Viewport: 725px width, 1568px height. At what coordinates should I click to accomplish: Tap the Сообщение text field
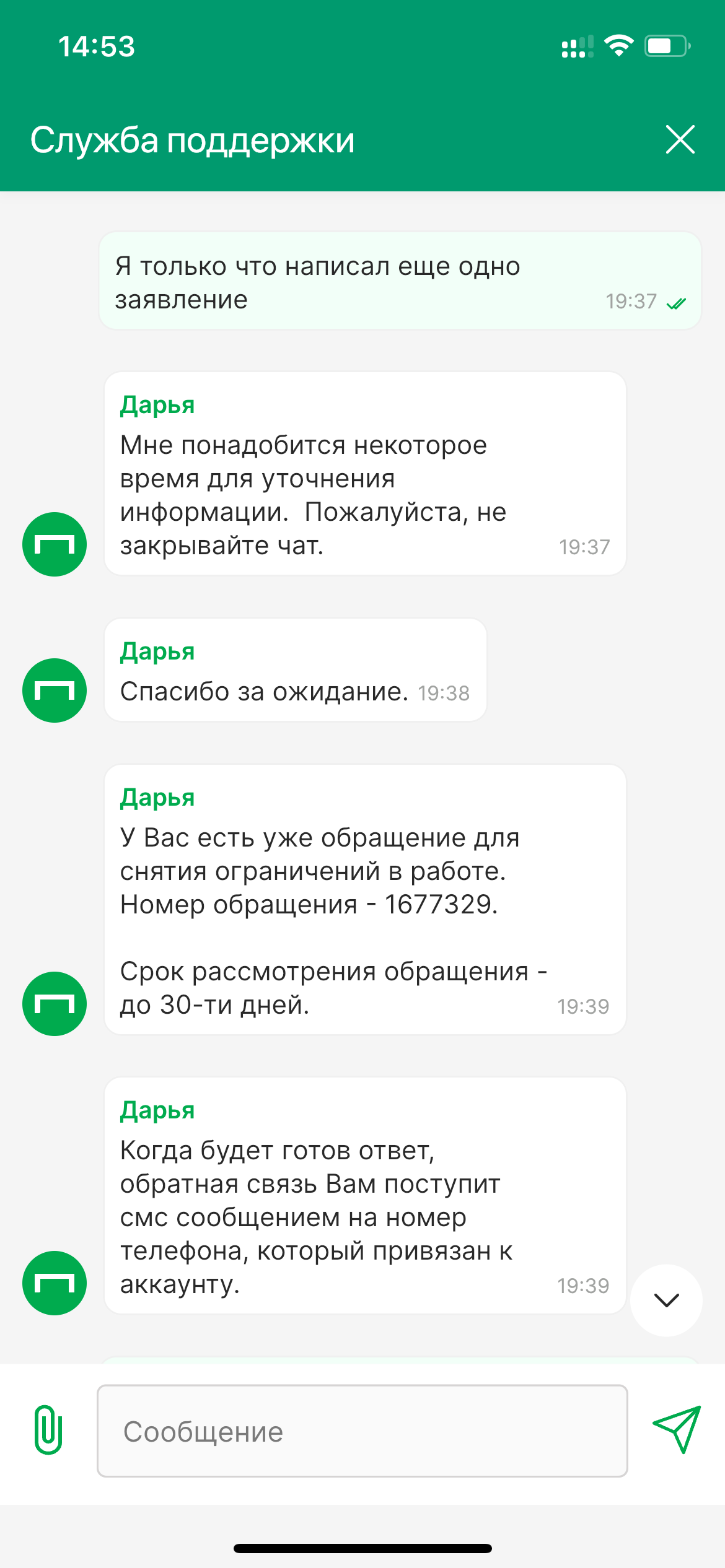[362, 1431]
